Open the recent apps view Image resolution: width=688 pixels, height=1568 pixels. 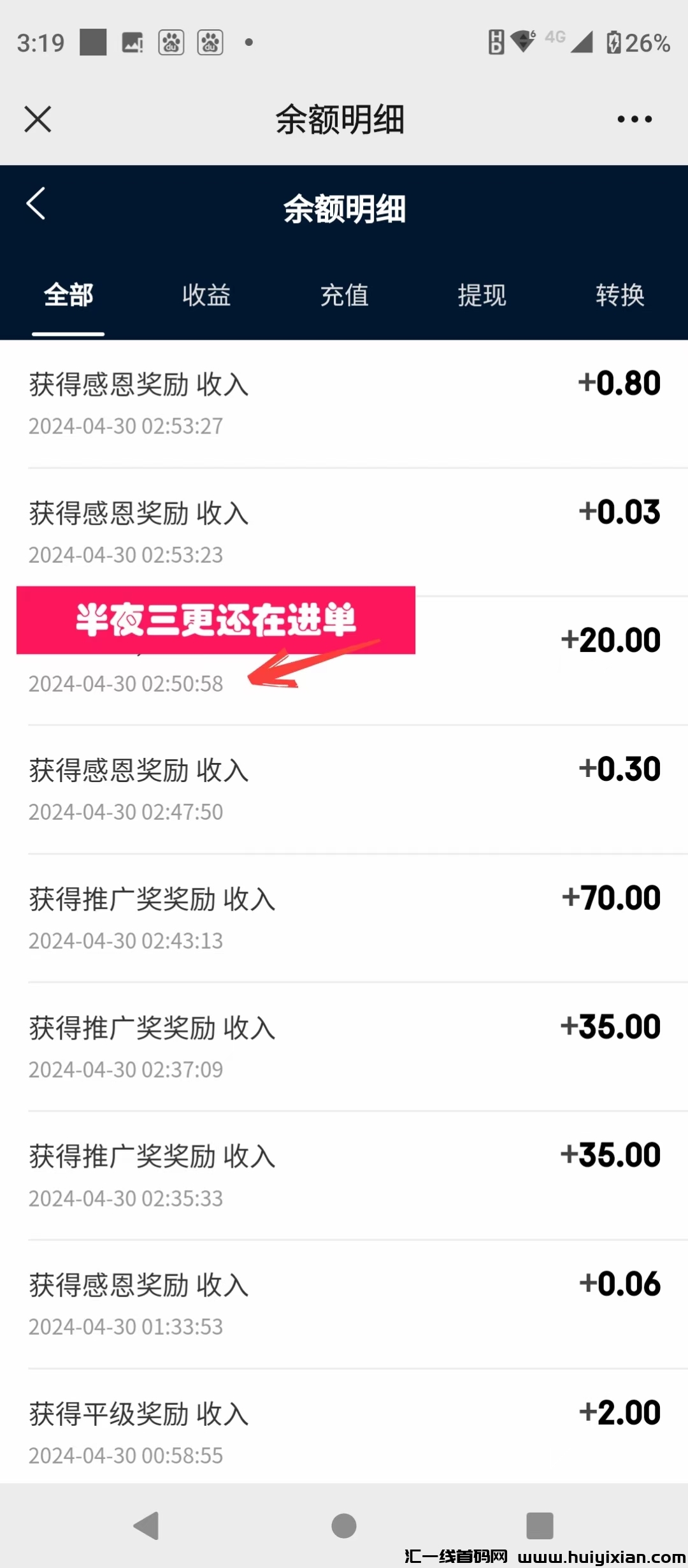[540, 1525]
